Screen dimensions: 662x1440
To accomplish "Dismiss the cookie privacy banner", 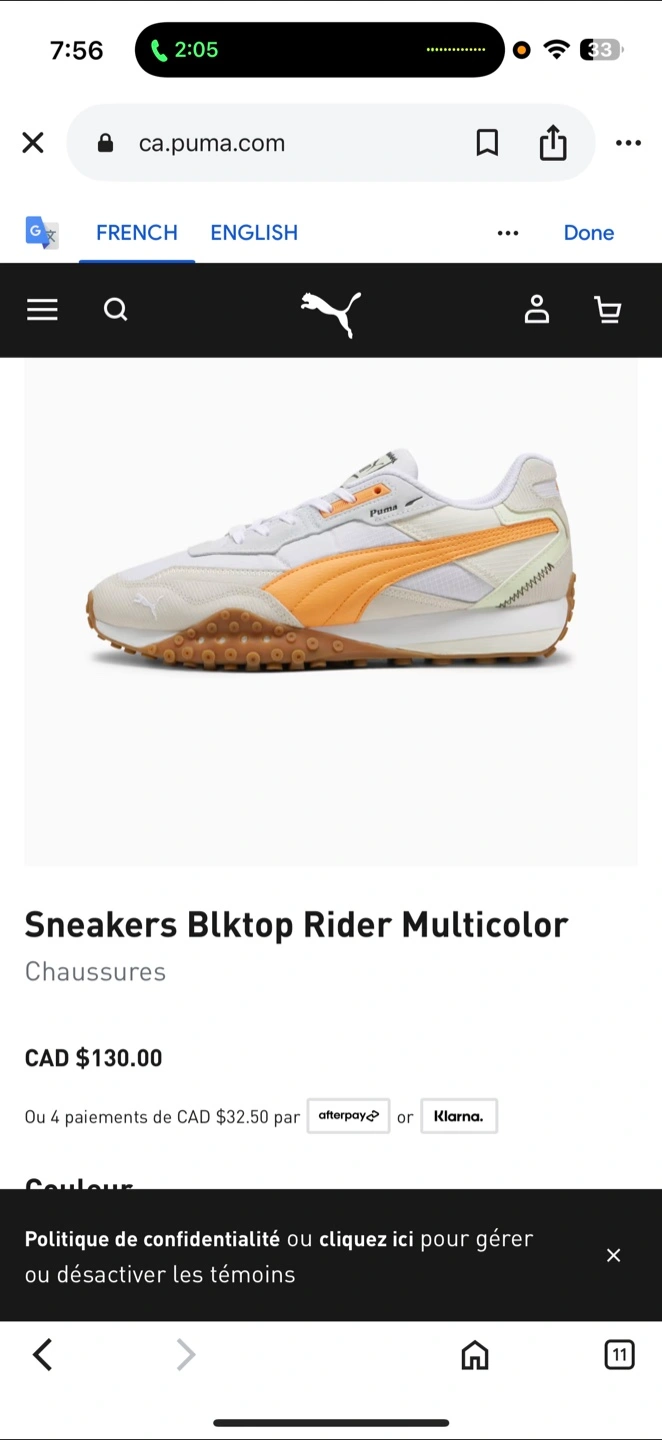I will [614, 1255].
